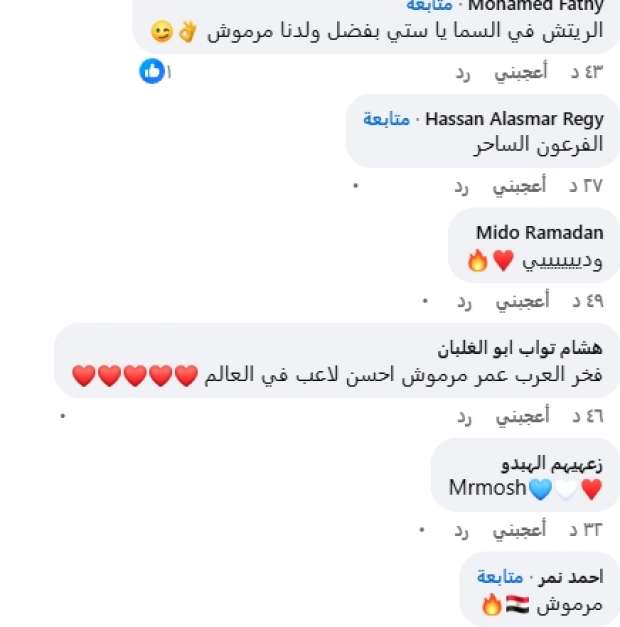Reply to Hassan Alasmar Regy's comment
620x627 pixels.
pos(462,186)
